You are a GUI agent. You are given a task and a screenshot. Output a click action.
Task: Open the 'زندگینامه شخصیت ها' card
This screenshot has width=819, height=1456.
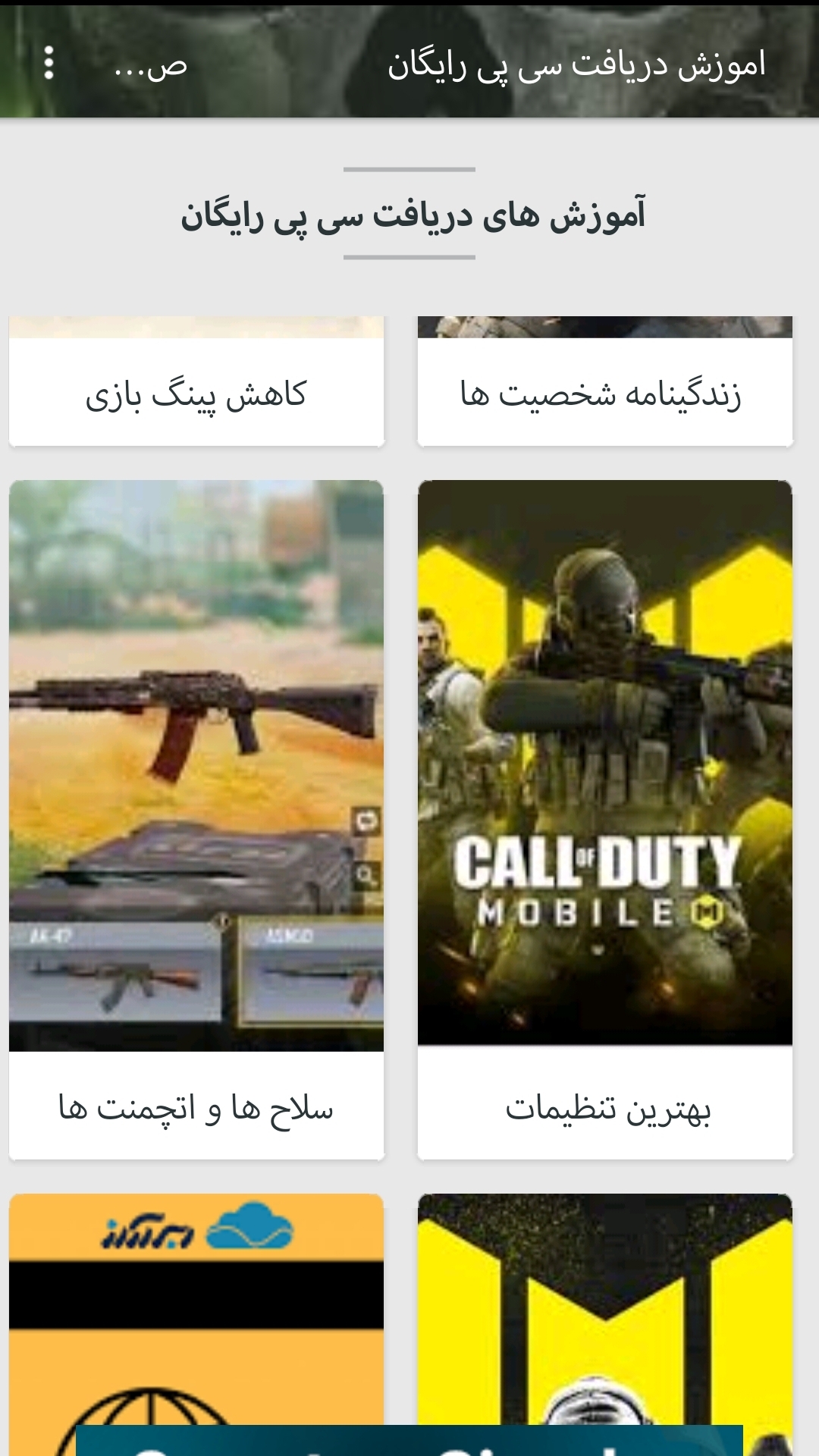[604, 393]
